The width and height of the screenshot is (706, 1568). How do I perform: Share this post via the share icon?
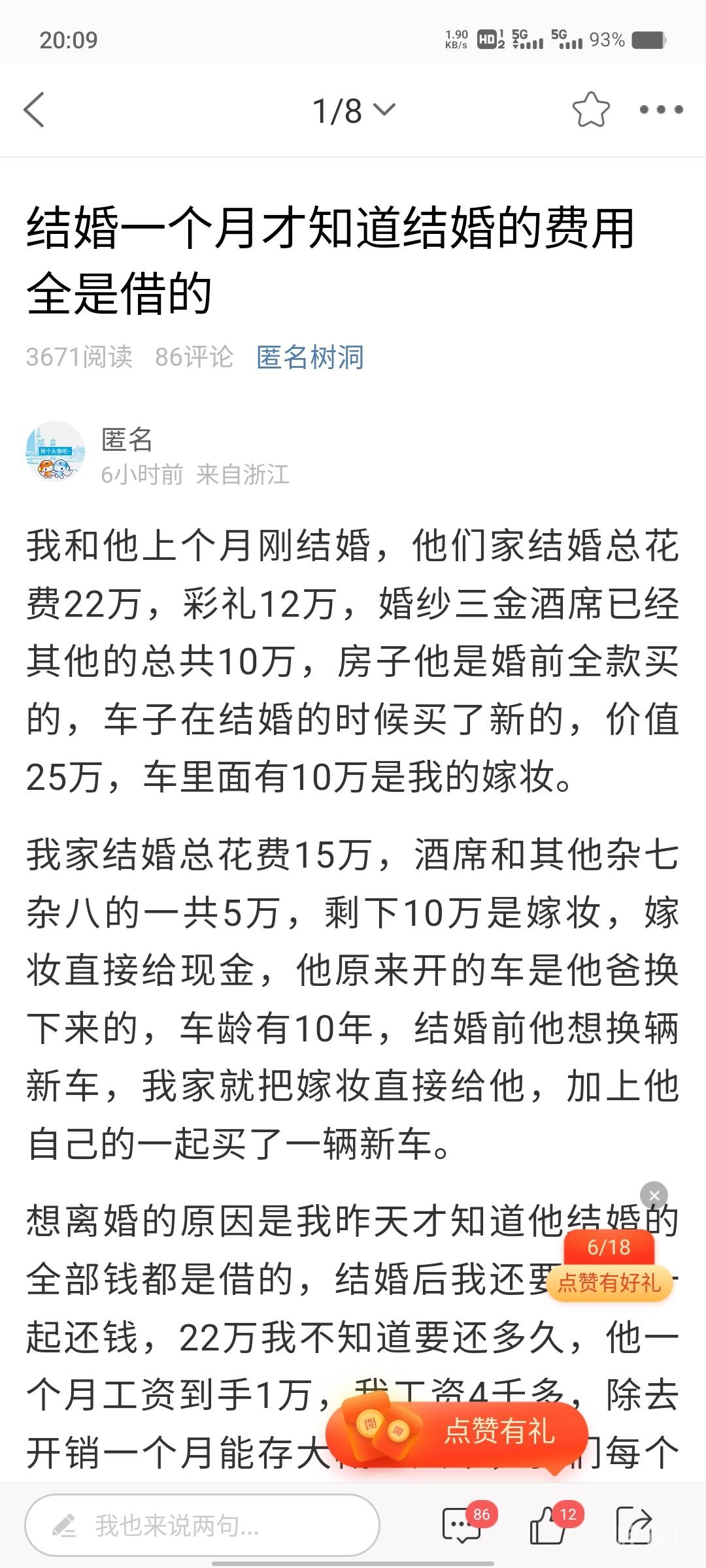pos(633,1526)
